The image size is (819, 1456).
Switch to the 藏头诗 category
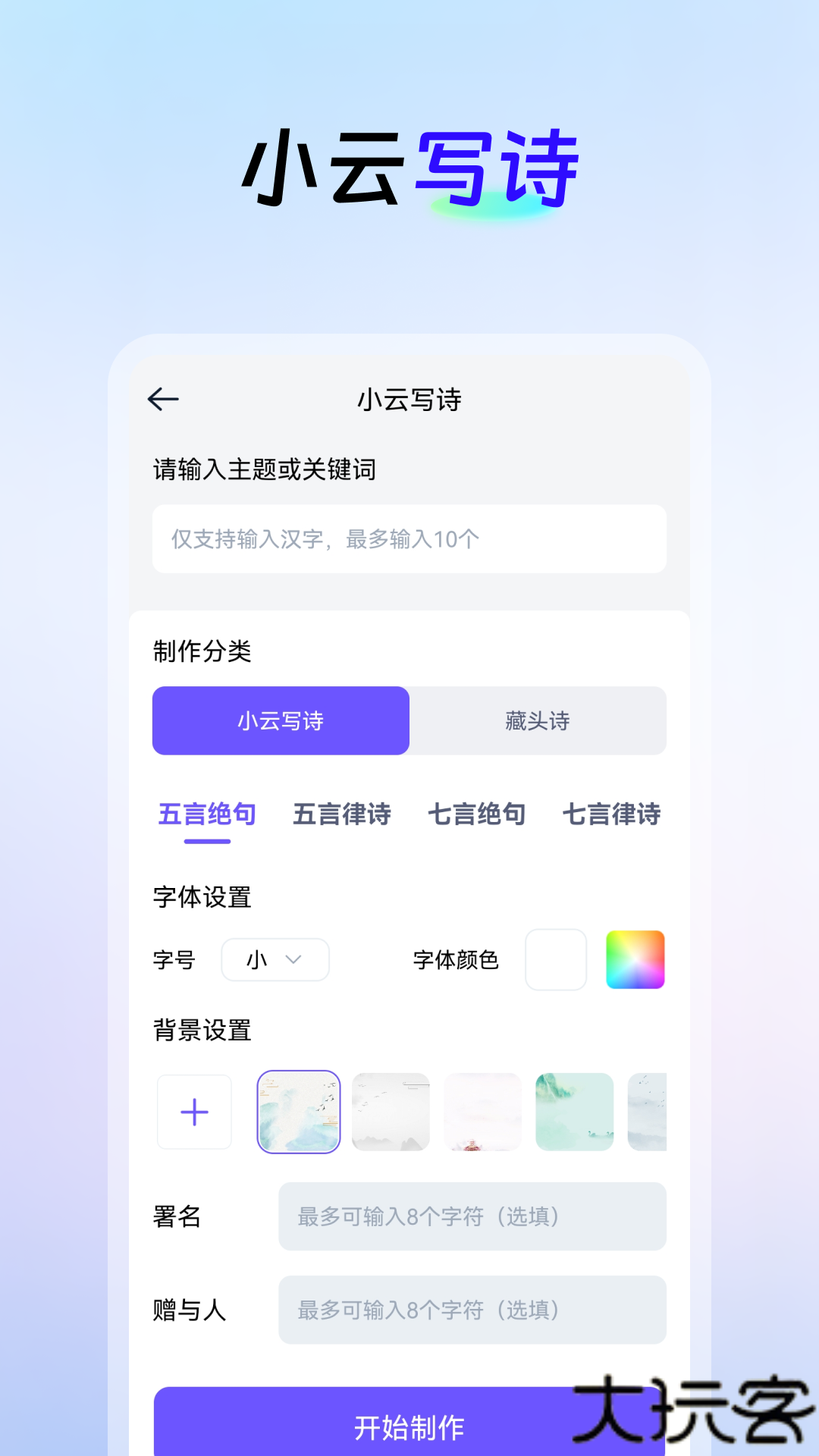pyautogui.click(x=538, y=721)
